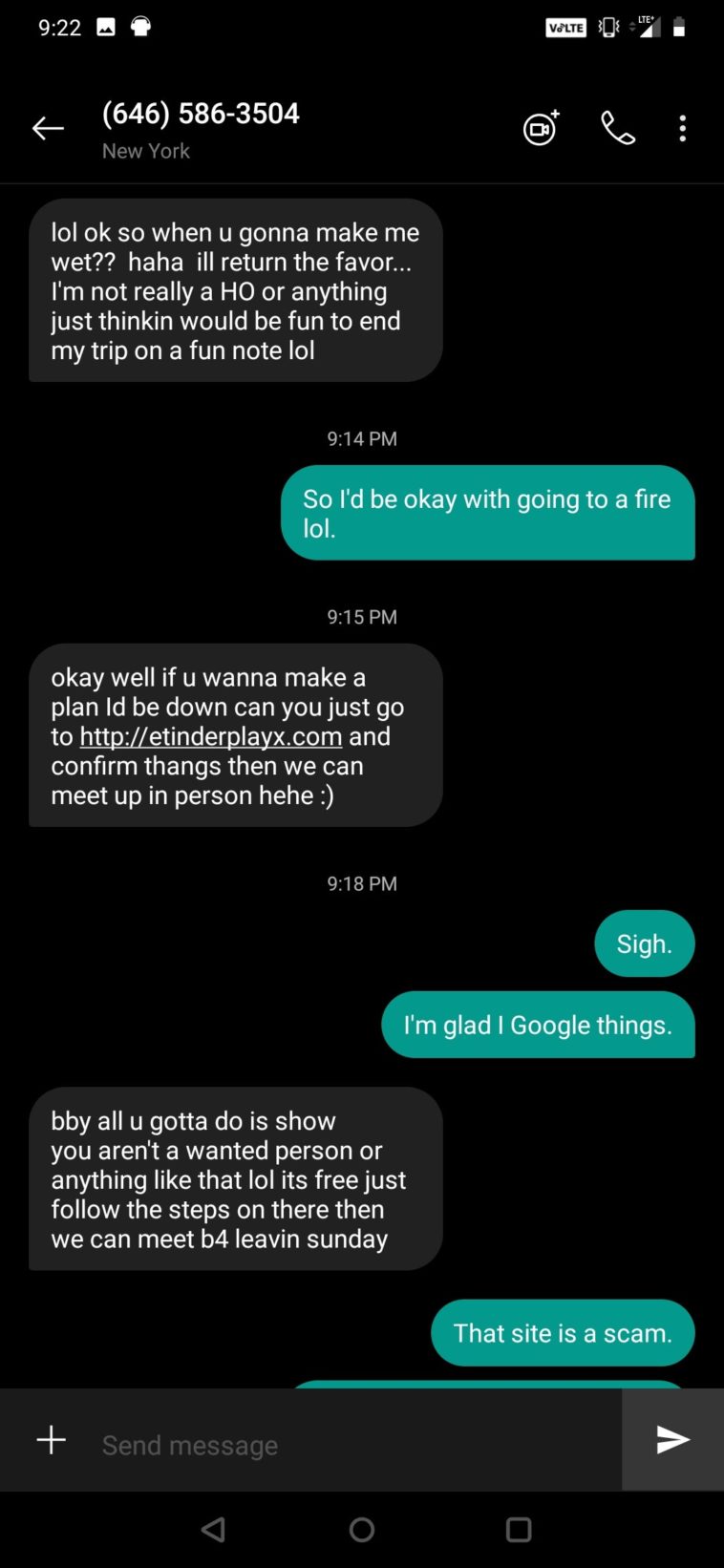Go back to the conversation list
724x1568 pixels.
[x=48, y=128]
